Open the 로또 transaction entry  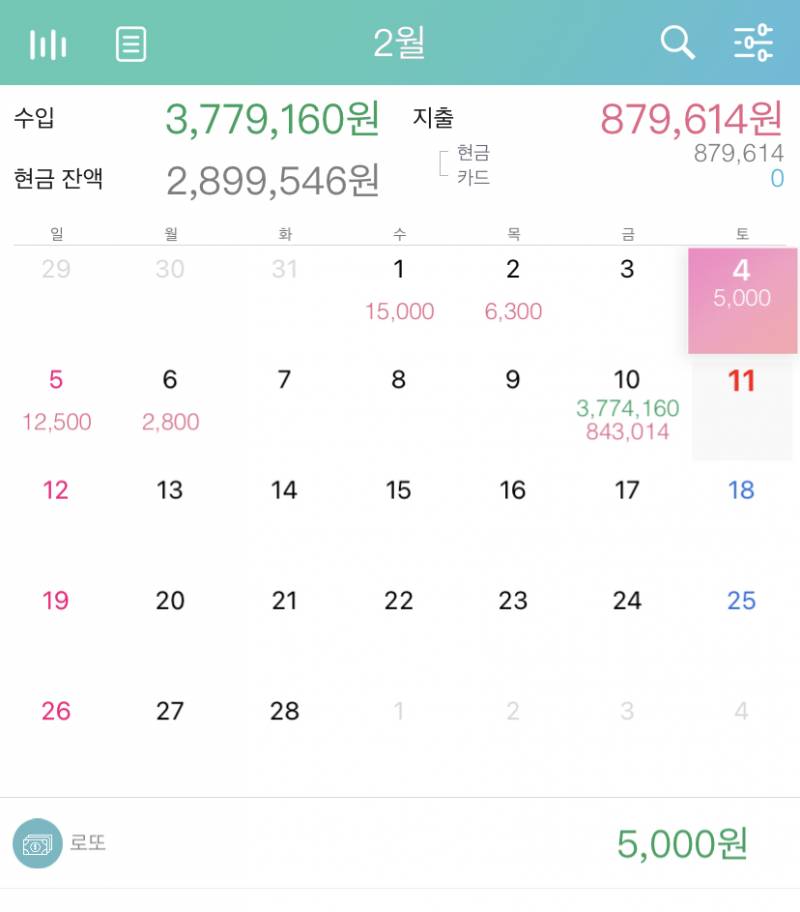click(x=85, y=843)
